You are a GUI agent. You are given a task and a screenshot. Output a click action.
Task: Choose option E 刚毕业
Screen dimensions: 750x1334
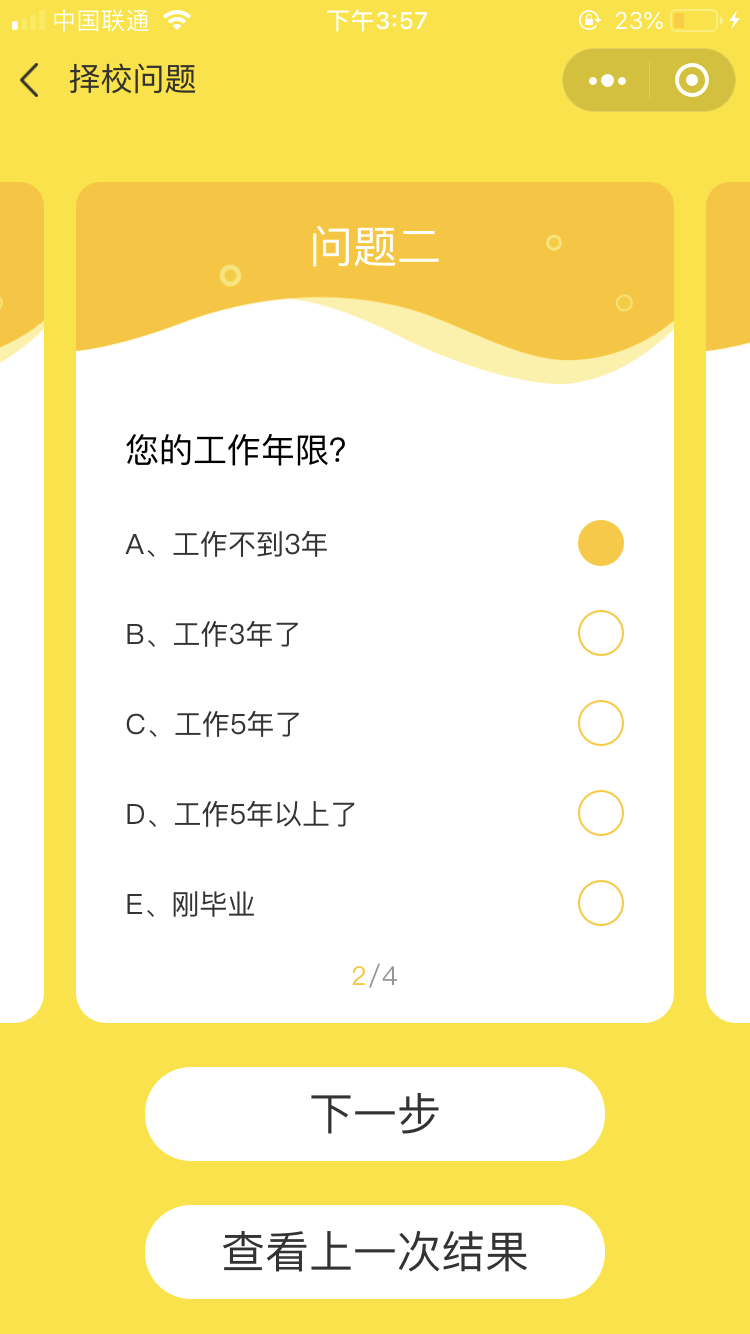coord(600,903)
